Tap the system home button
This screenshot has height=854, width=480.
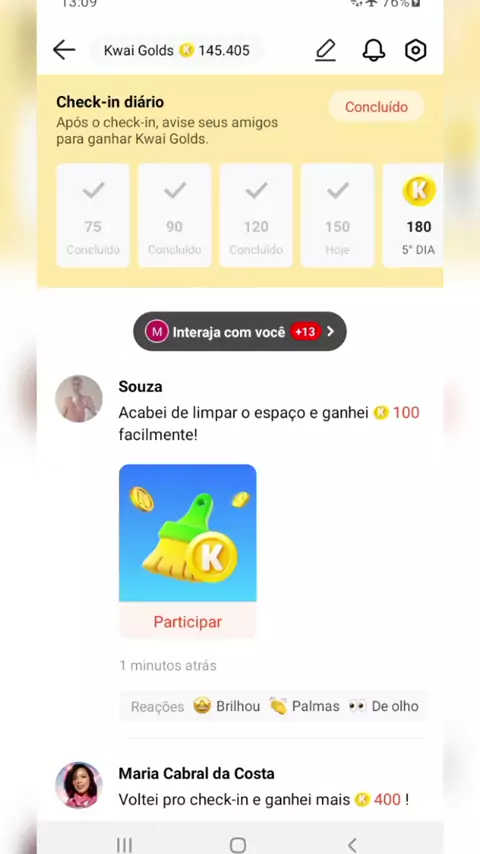click(238, 845)
